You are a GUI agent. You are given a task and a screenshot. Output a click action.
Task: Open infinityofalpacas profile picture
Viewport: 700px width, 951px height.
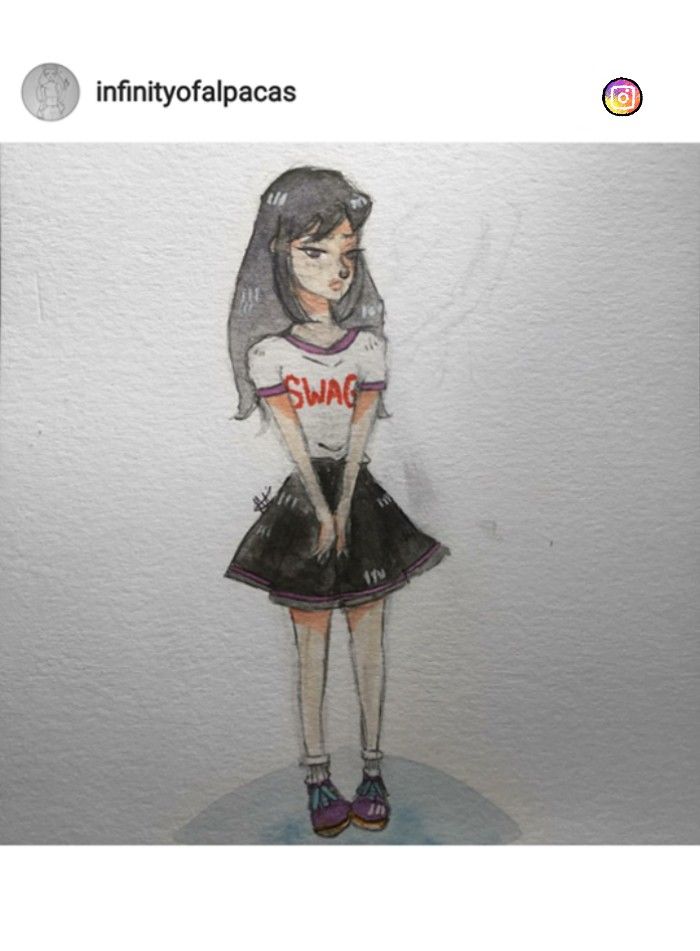[50, 92]
